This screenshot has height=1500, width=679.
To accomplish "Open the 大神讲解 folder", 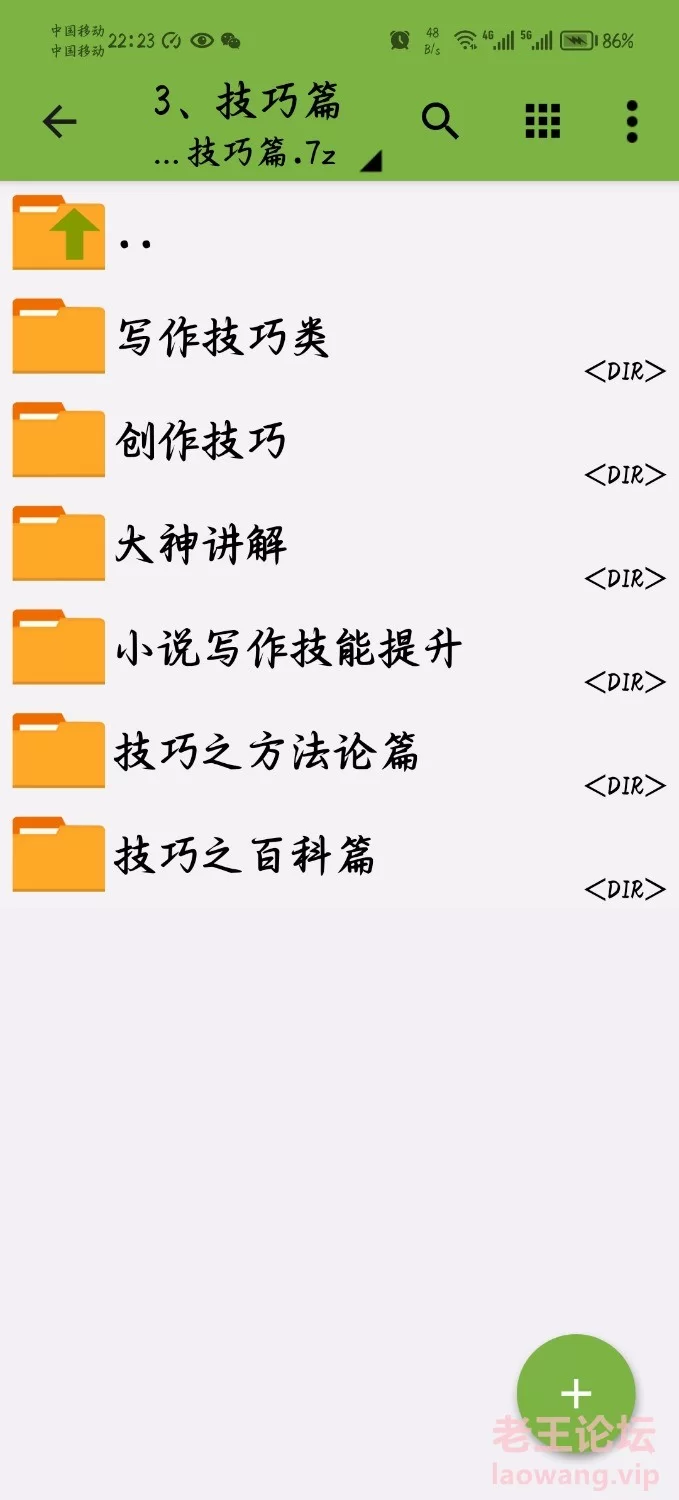I will (x=339, y=545).
